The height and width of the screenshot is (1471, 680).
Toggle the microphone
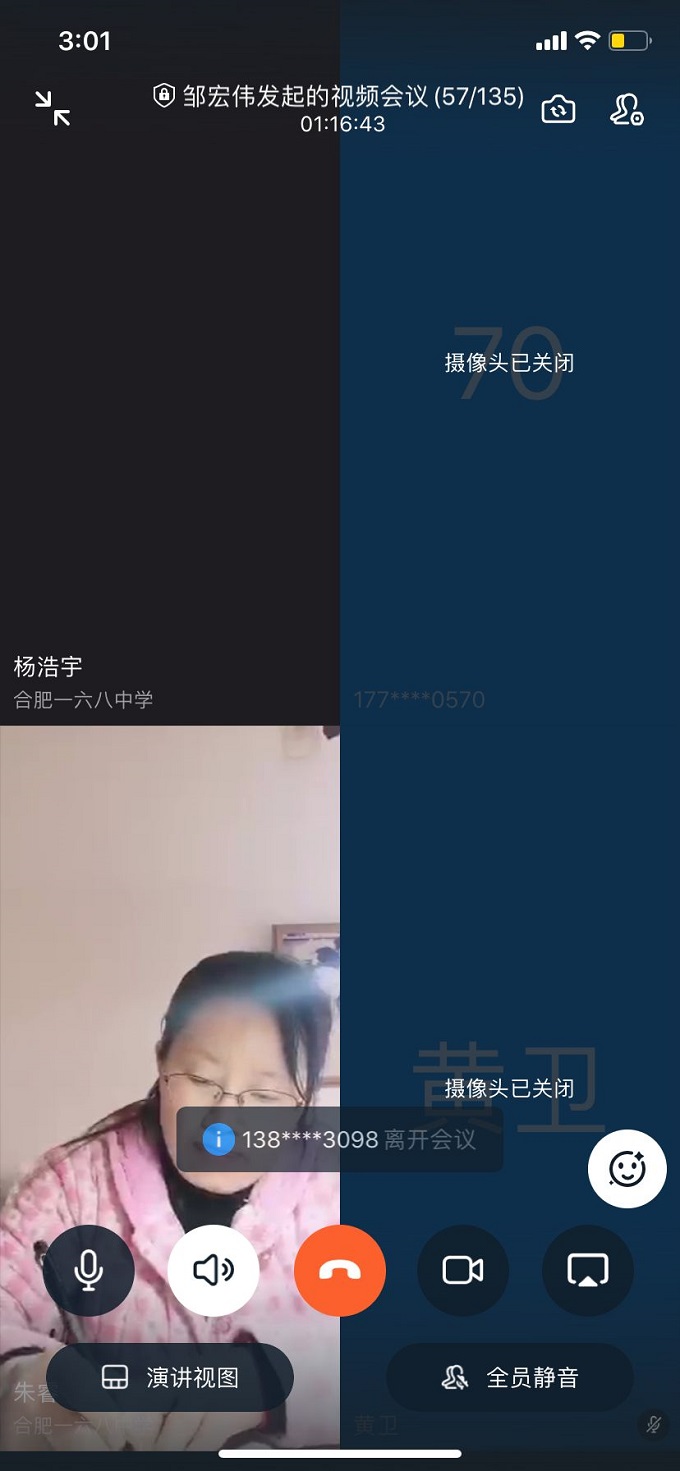[89, 1270]
